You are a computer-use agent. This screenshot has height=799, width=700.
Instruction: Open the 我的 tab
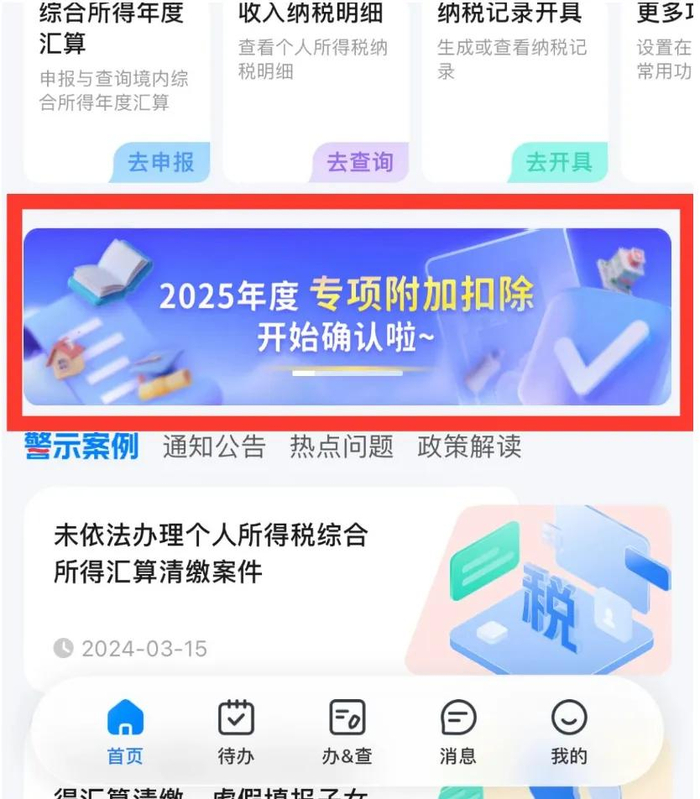coord(569,732)
